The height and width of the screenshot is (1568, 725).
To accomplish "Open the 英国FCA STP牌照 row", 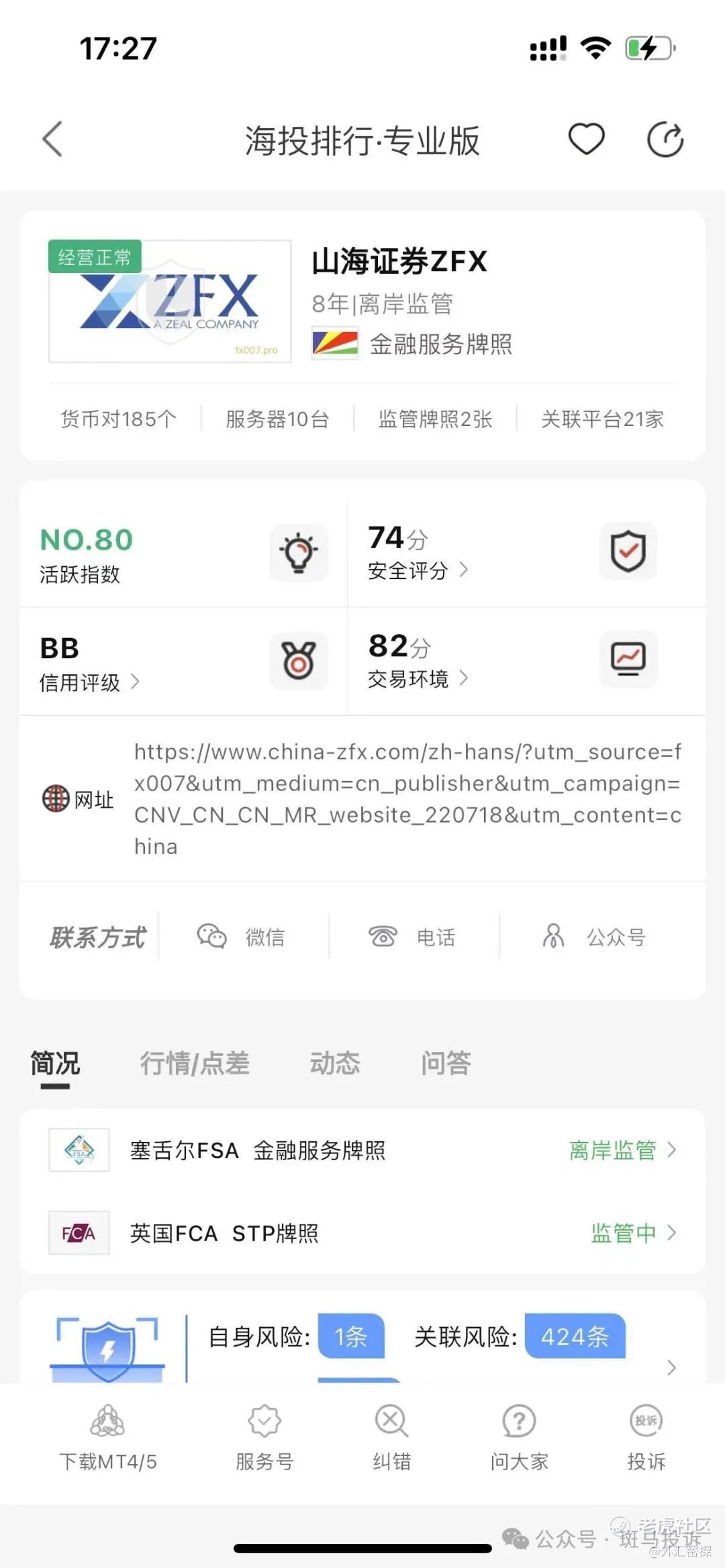I will [362, 1233].
